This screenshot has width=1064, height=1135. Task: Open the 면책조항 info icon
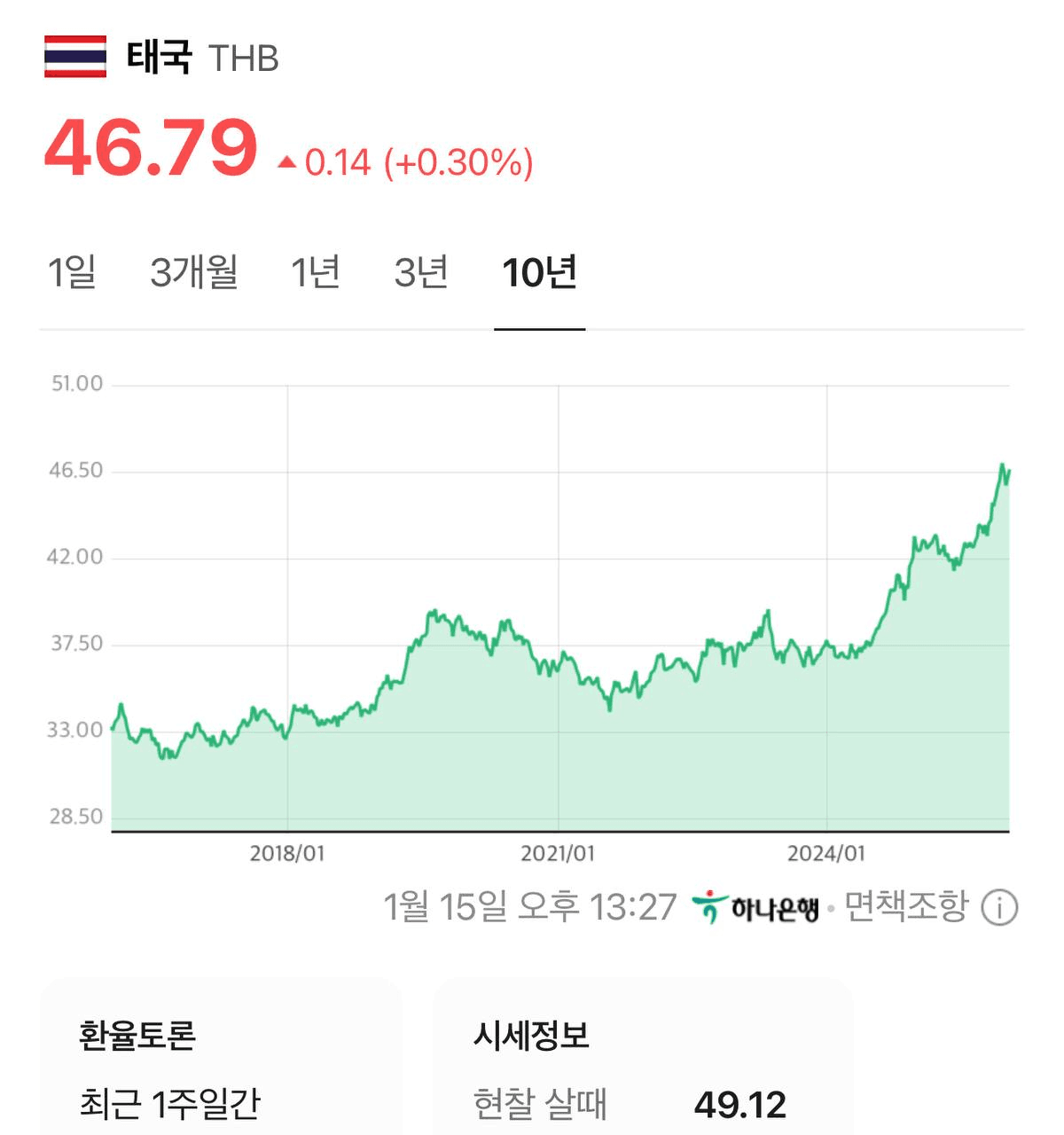tap(999, 908)
